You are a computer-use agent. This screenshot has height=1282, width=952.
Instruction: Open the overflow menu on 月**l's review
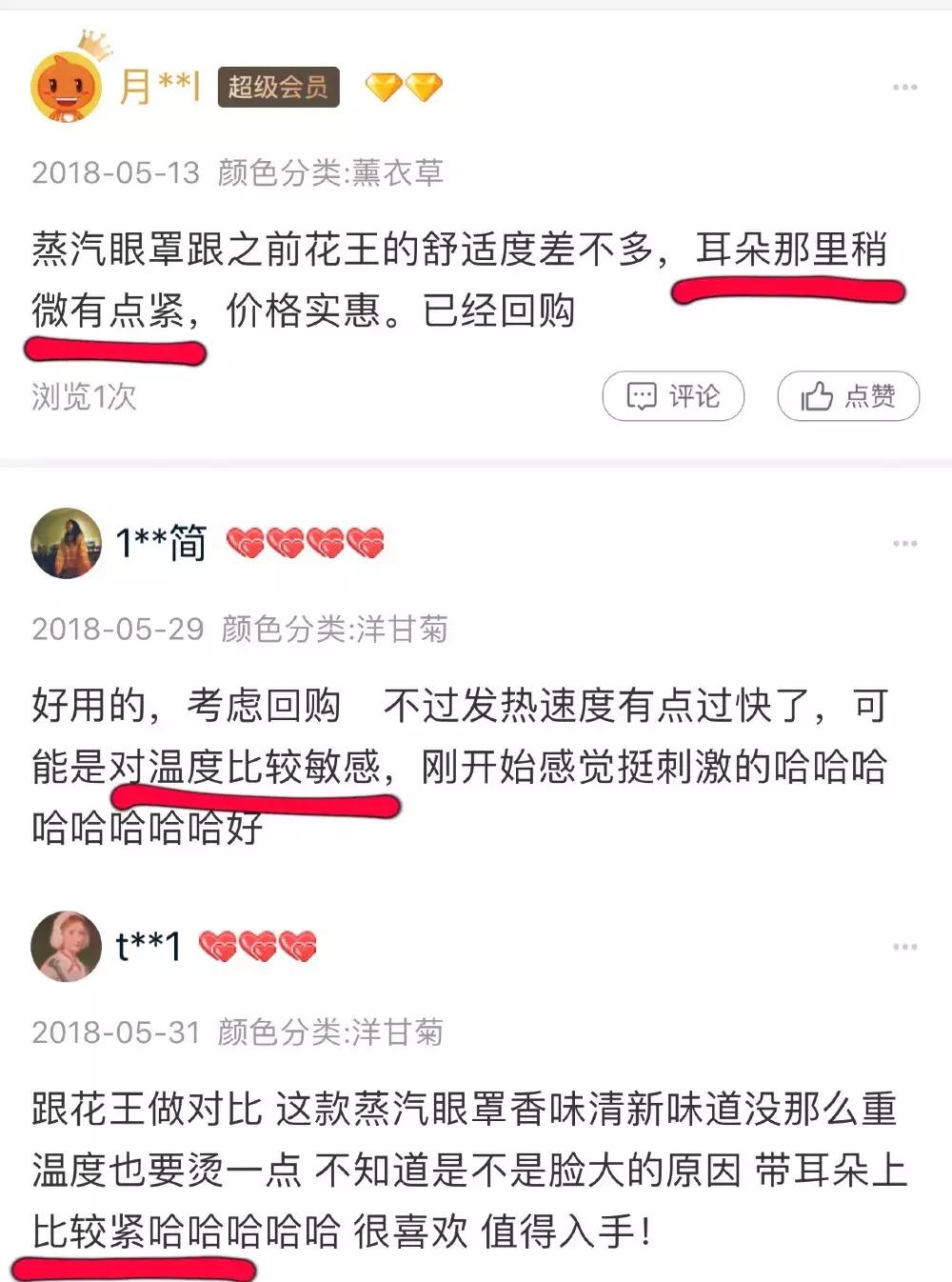click(904, 88)
